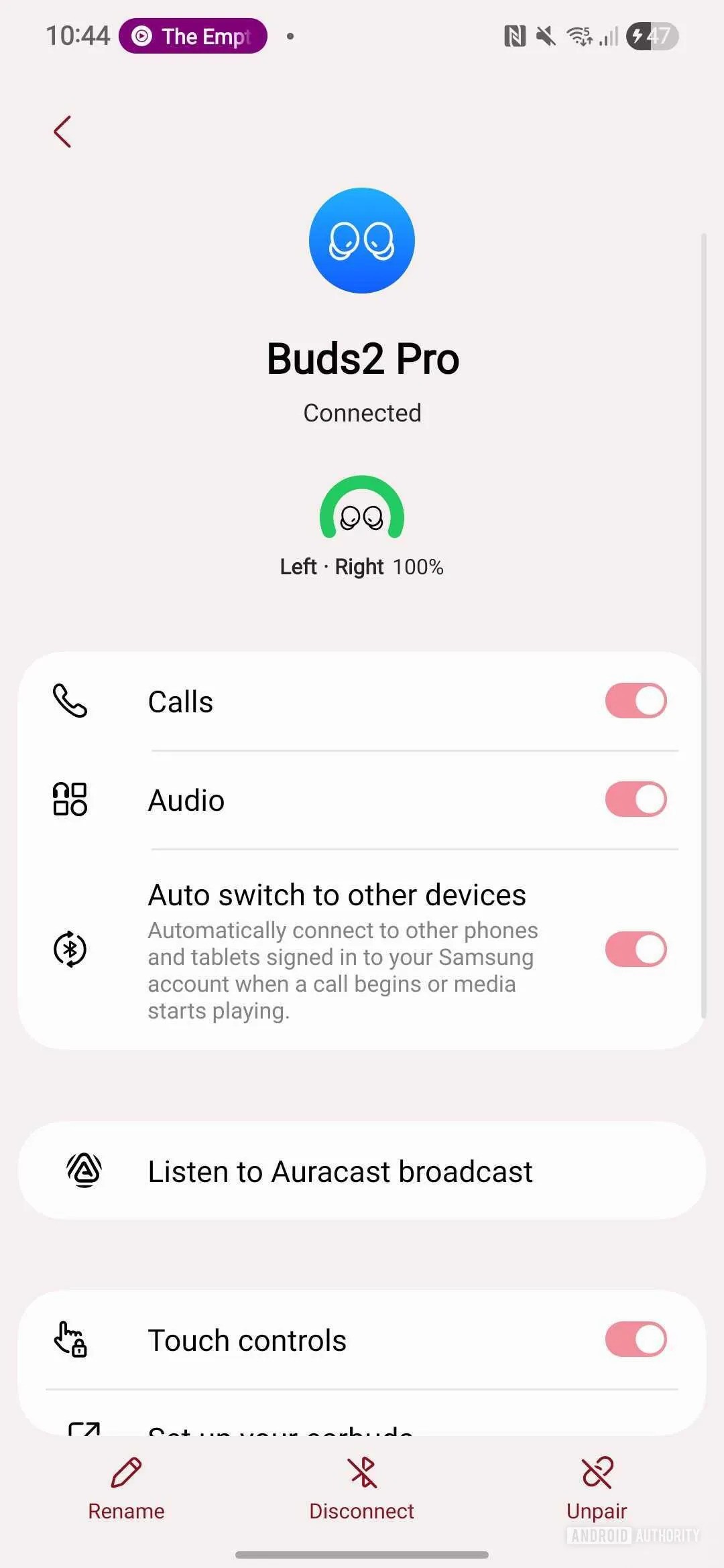724x1568 pixels.
Task: Disconnect the Buds2 Pro
Action: coord(362,1489)
